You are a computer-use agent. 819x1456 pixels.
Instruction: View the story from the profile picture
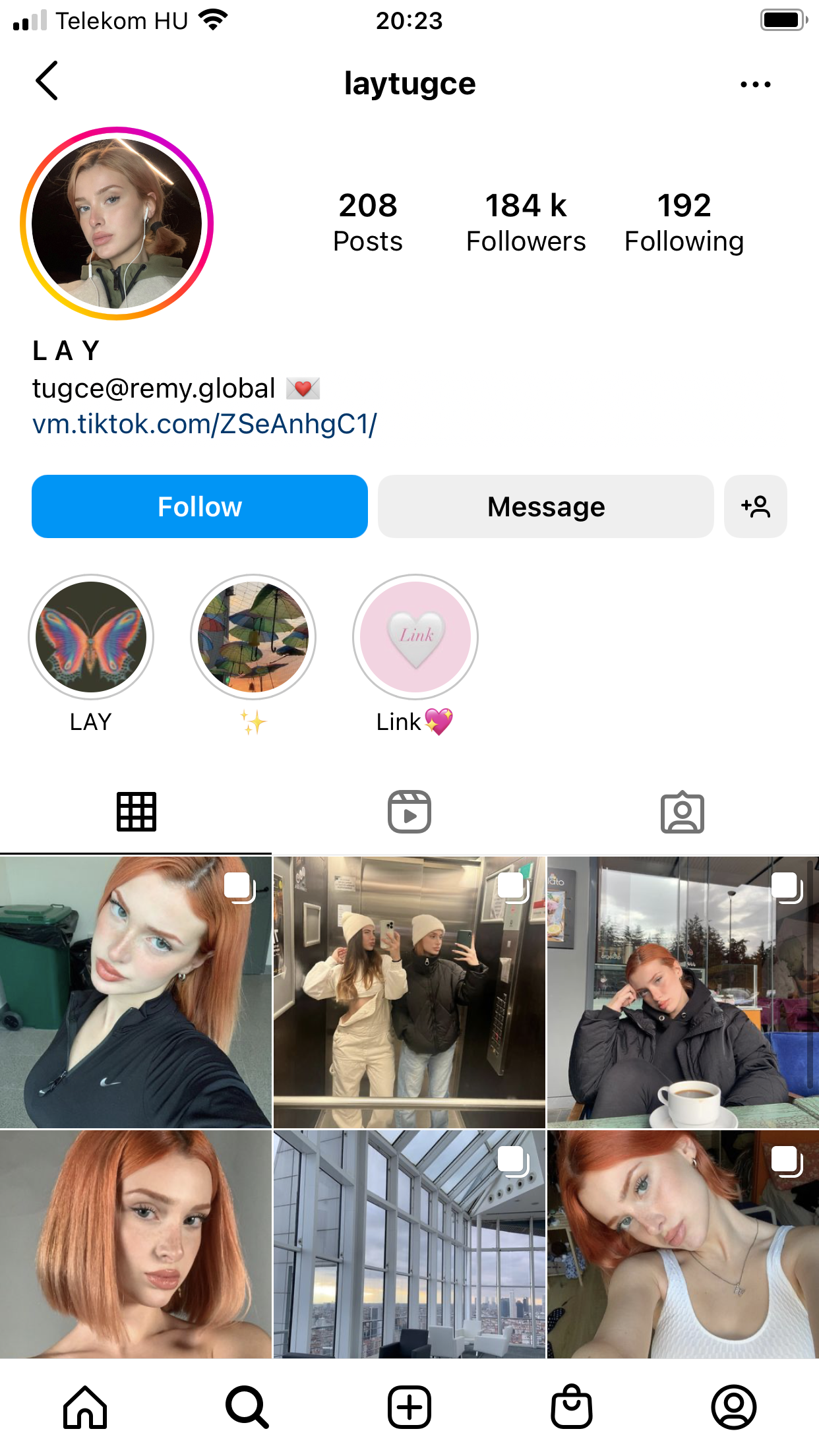(117, 224)
